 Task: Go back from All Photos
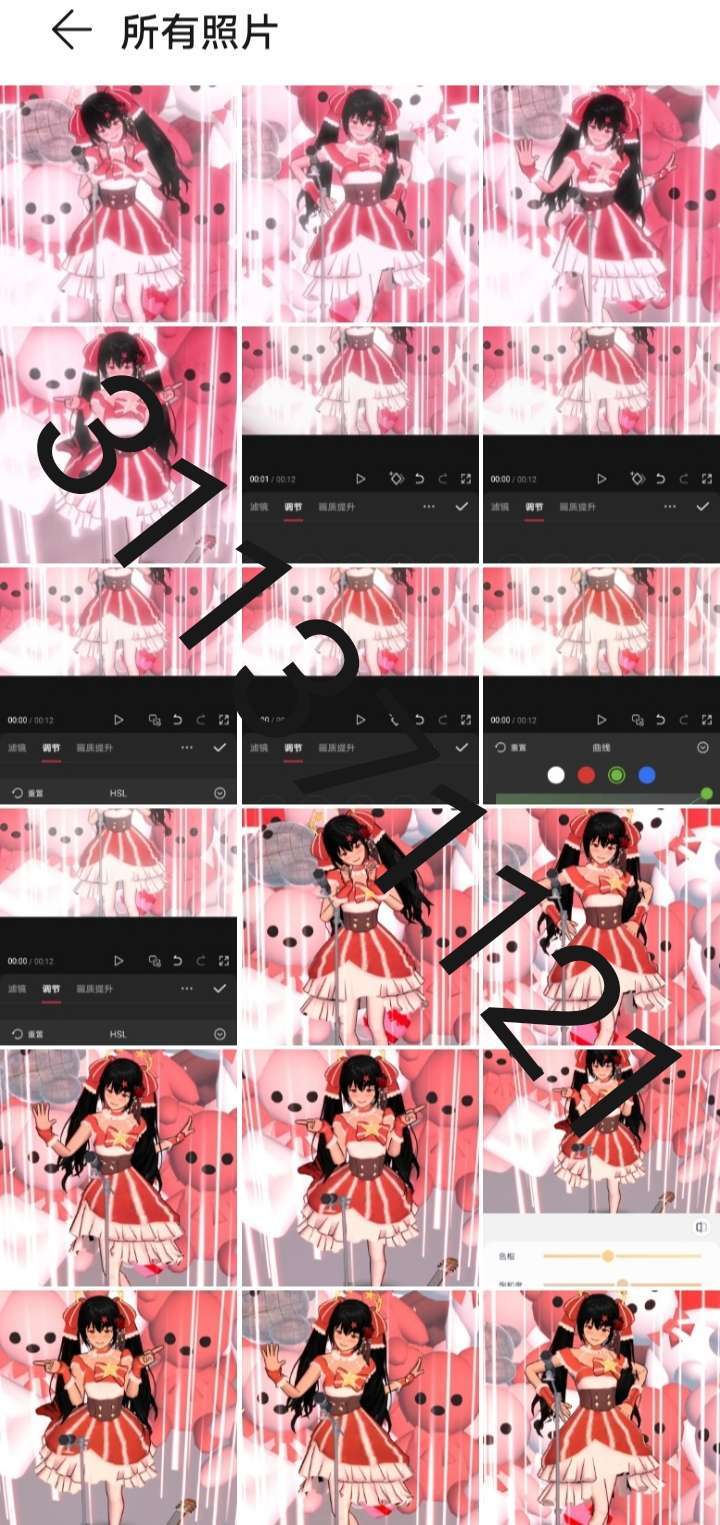pos(71,31)
